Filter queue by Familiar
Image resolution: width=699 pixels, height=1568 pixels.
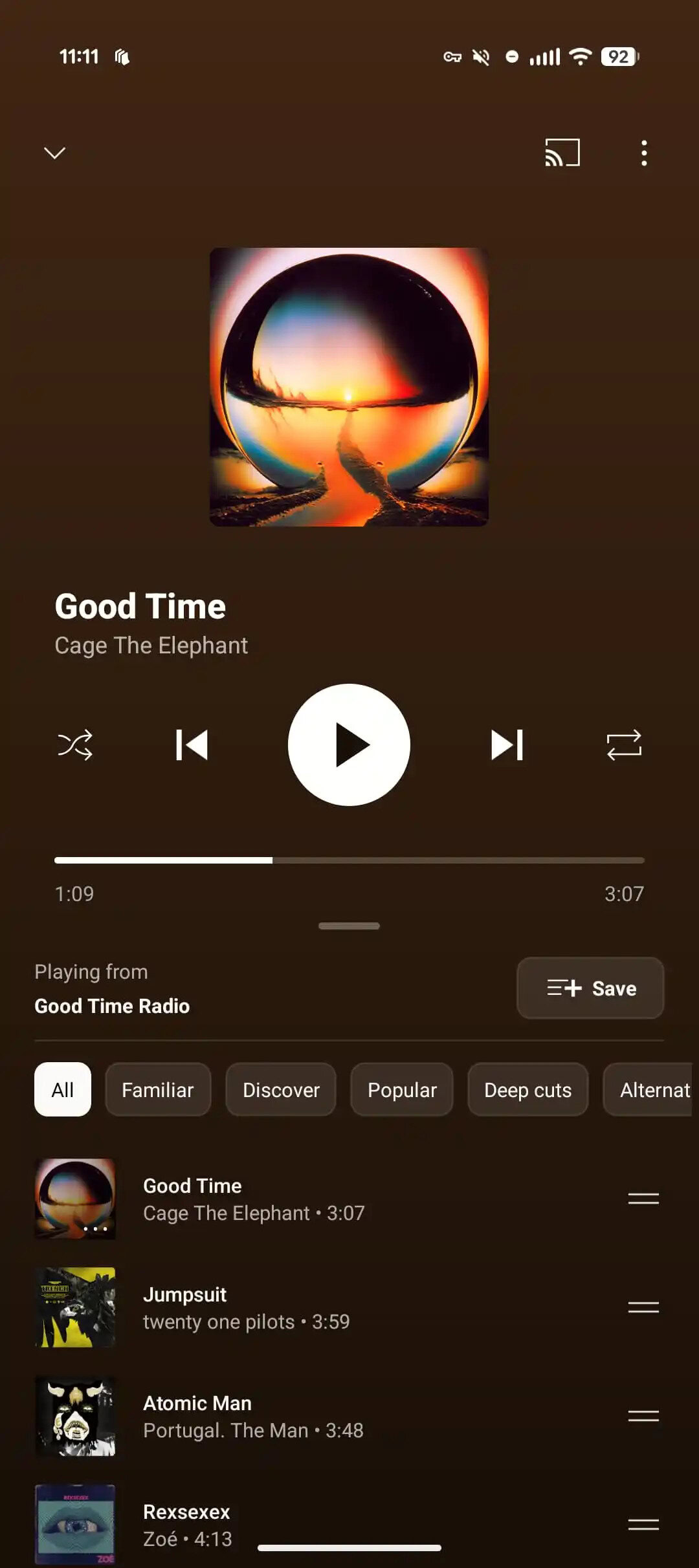click(158, 1089)
